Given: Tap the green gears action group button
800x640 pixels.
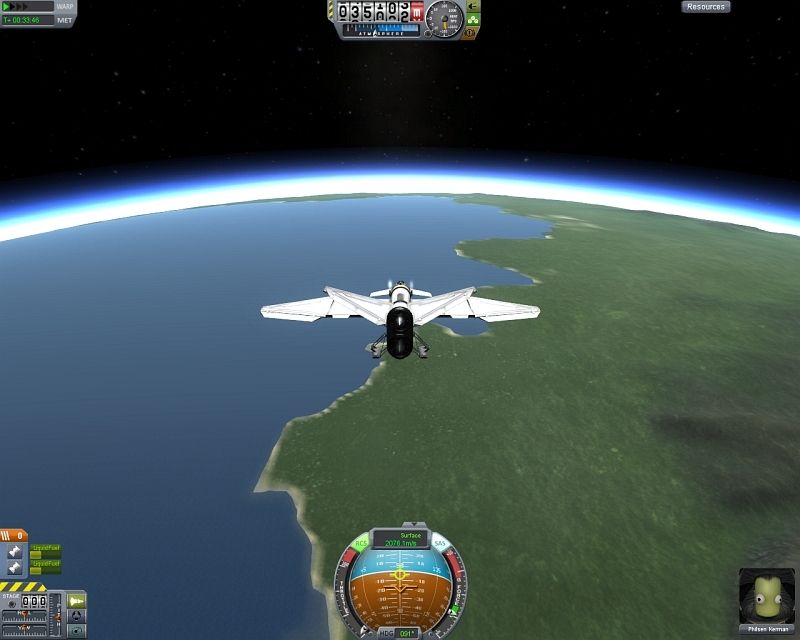Looking at the screenshot, I should [x=473, y=19].
